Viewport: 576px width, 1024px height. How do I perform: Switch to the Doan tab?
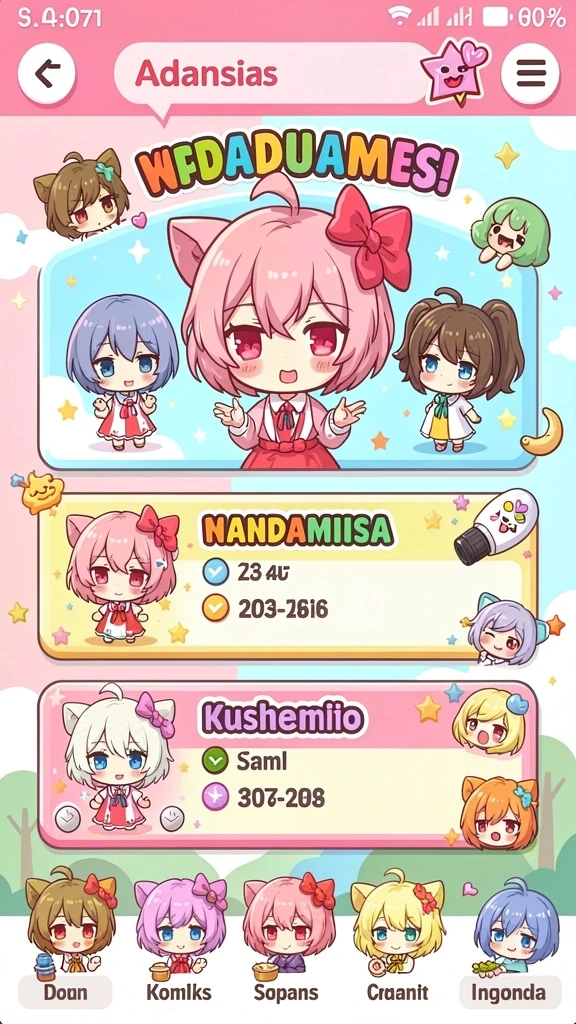tap(65, 993)
